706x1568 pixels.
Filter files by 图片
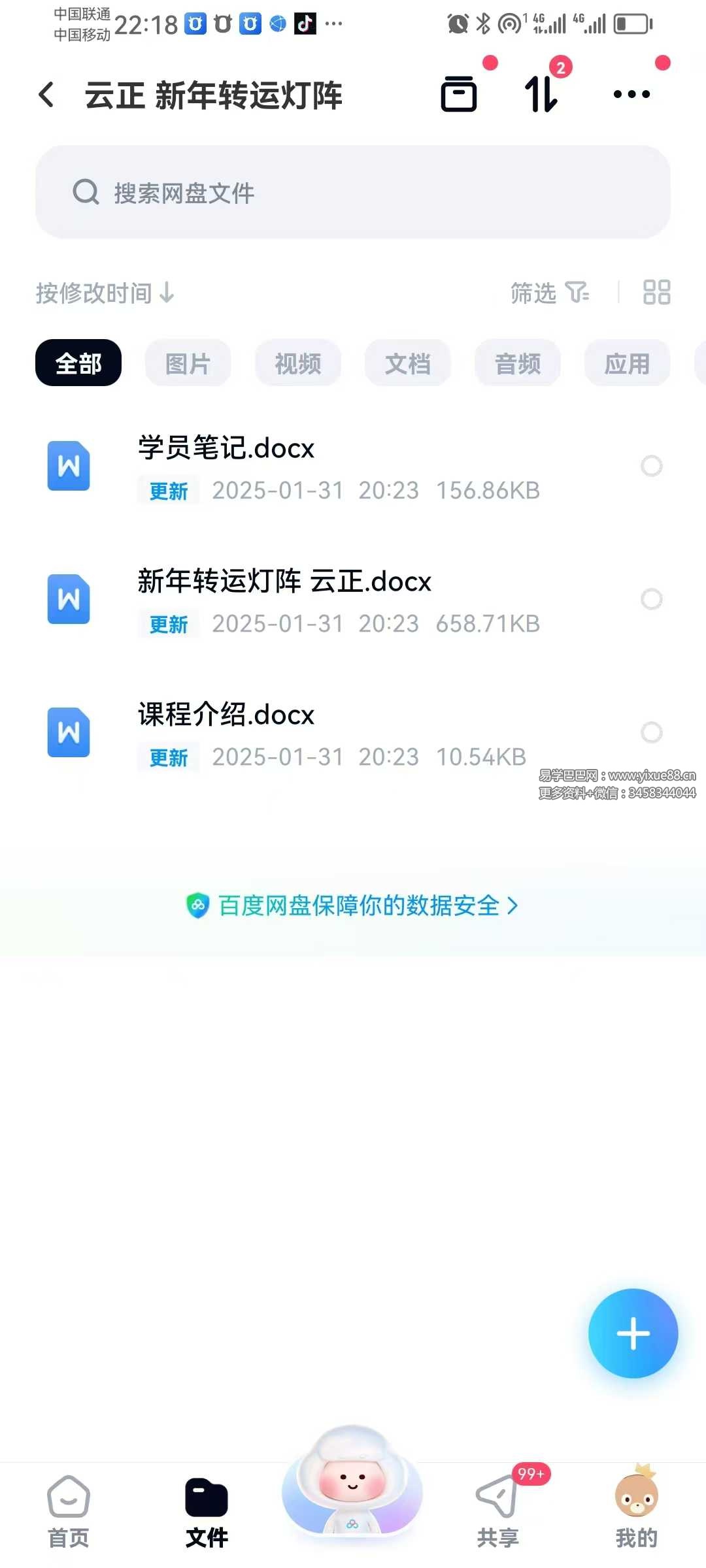coord(188,363)
